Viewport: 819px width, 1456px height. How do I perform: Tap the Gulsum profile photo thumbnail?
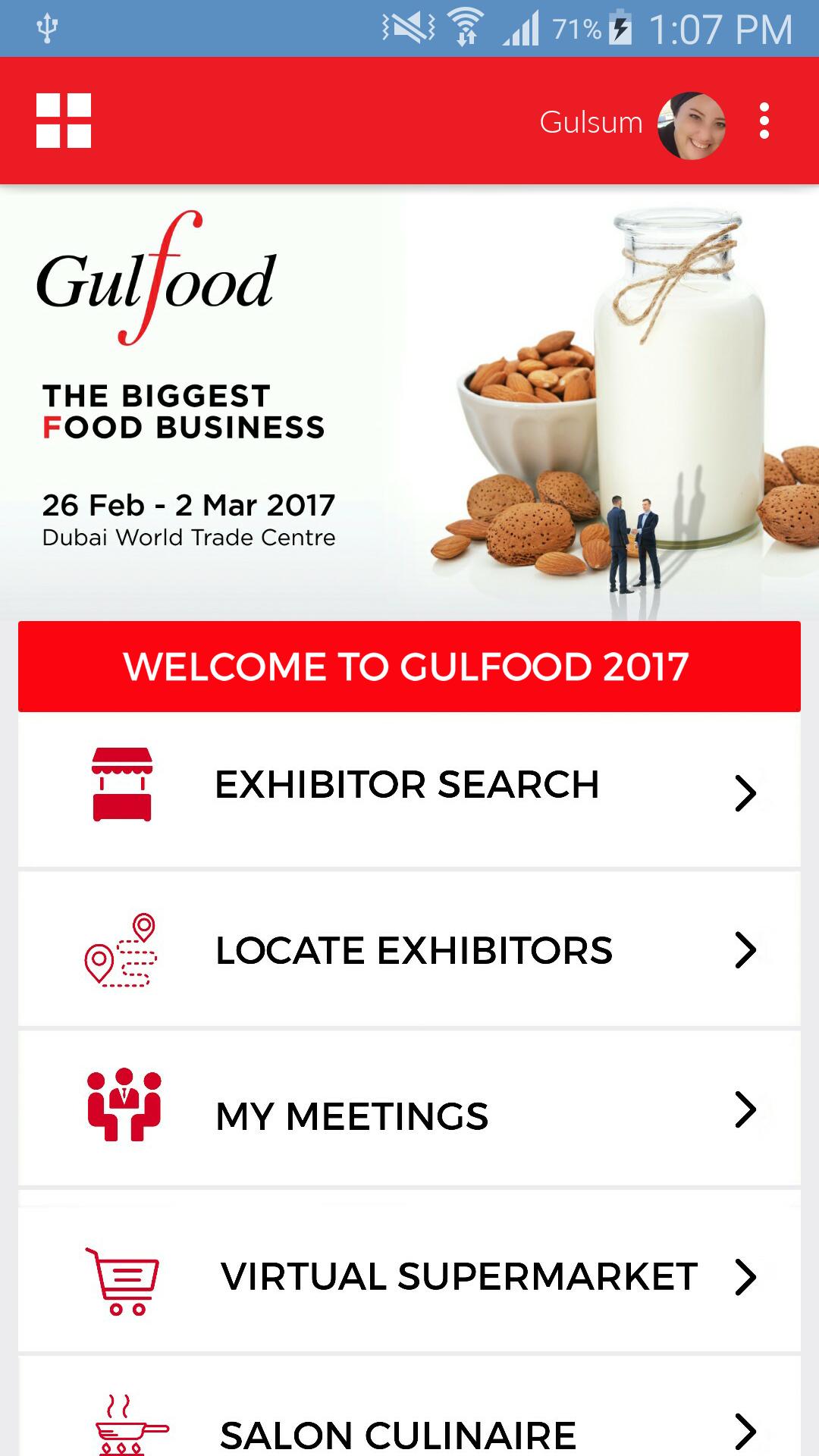(x=692, y=121)
